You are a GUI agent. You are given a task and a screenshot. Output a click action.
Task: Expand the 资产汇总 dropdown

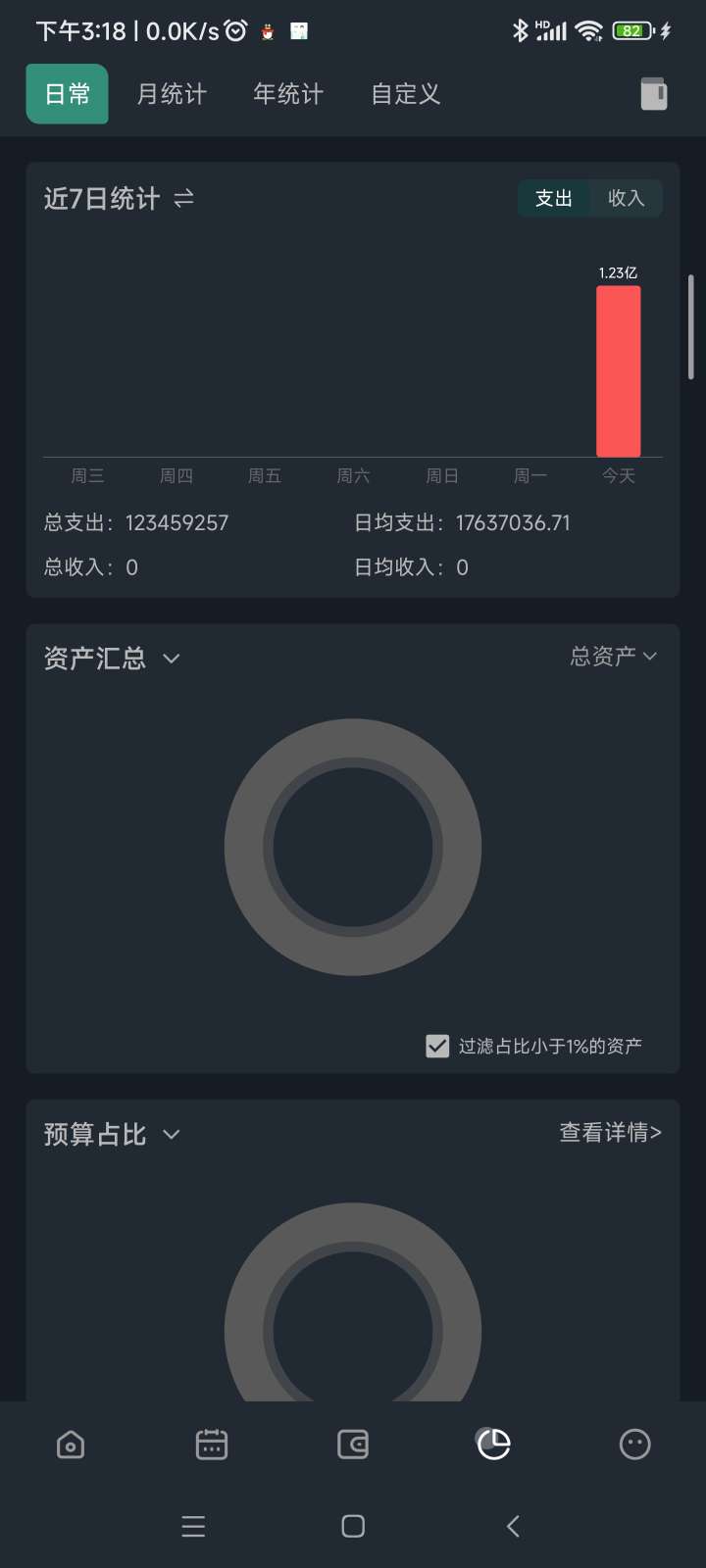click(x=171, y=659)
